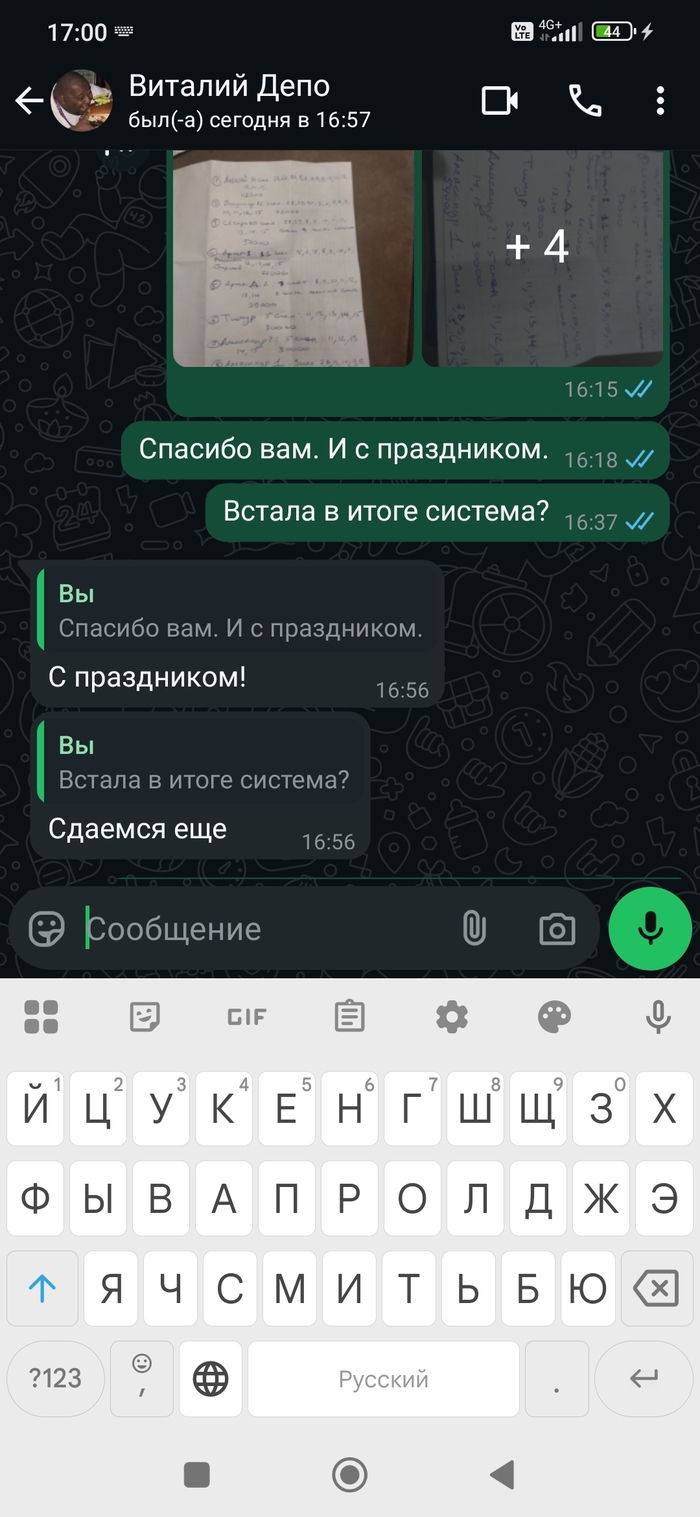Open the keyboard clipboard

pos(349,1017)
